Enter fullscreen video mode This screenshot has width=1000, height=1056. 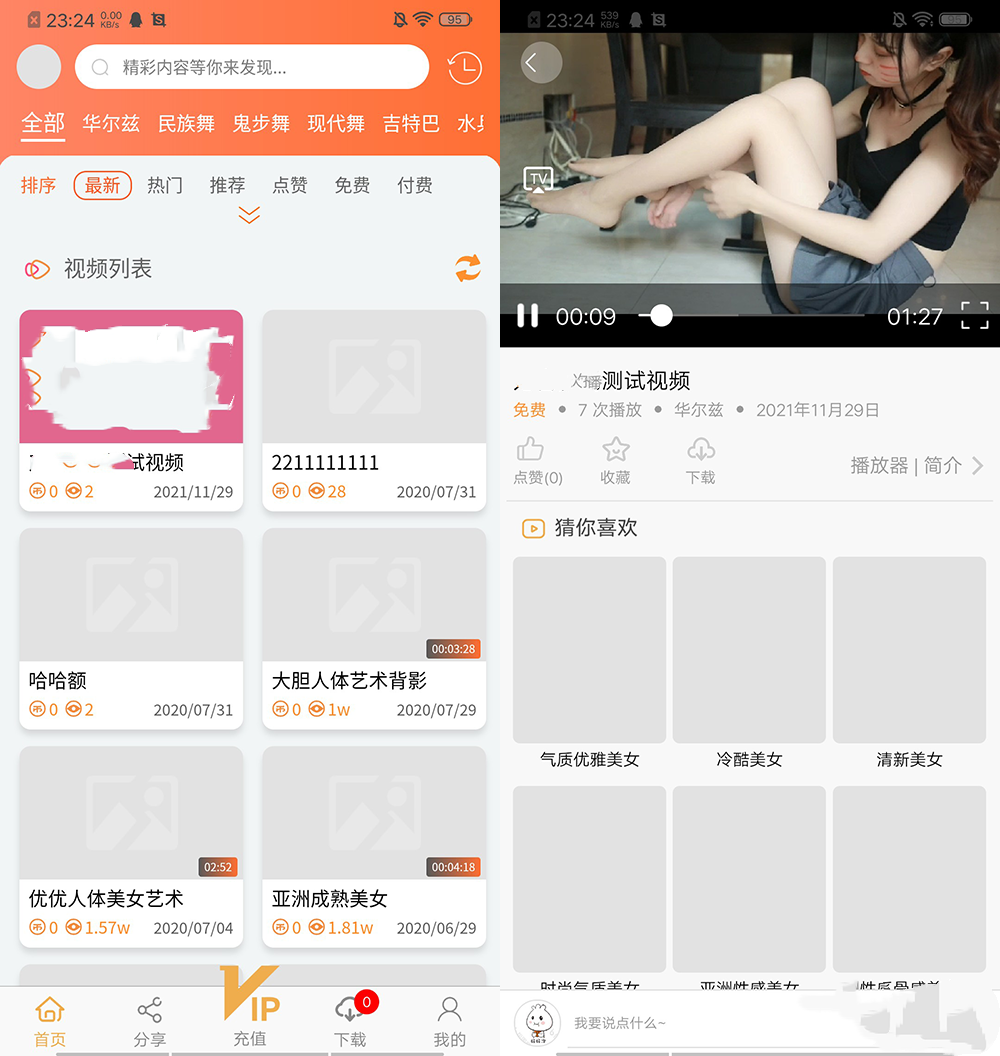click(x=974, y=316)
